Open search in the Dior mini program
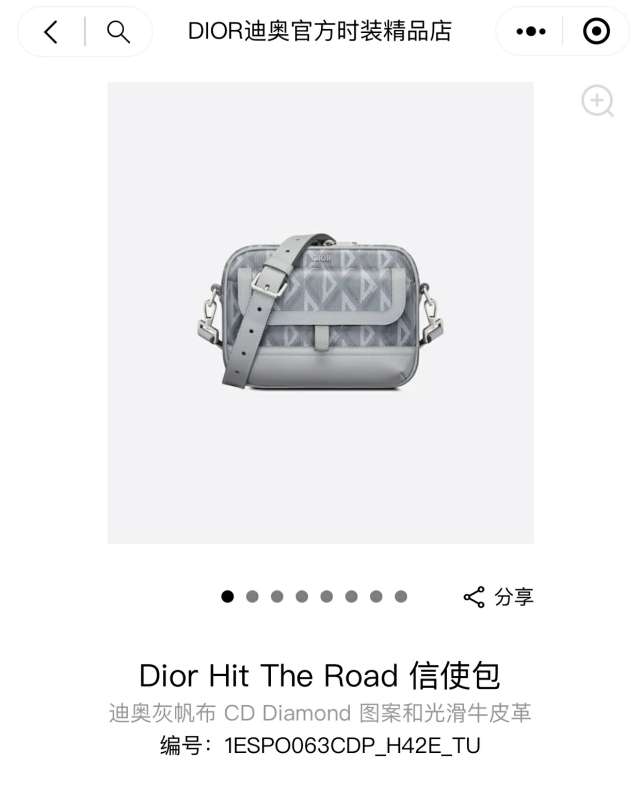The image size is (641, 800). pyautogui.click(x=118, y=32)
